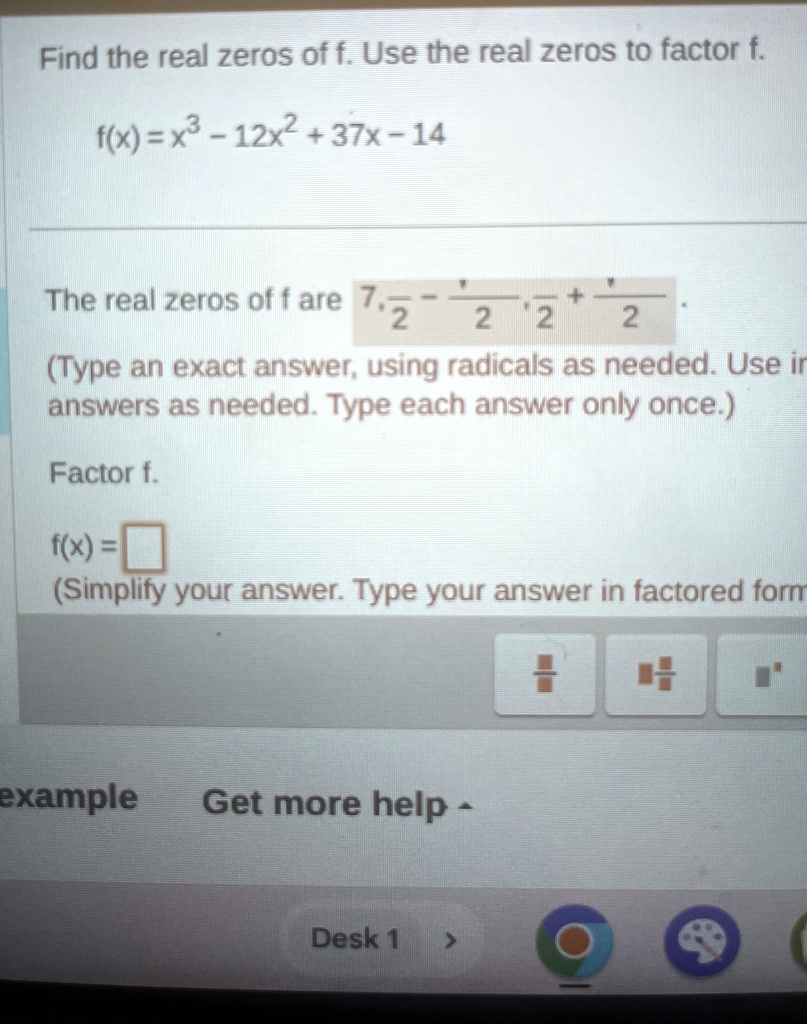Open the paint palette app icon

702,941
